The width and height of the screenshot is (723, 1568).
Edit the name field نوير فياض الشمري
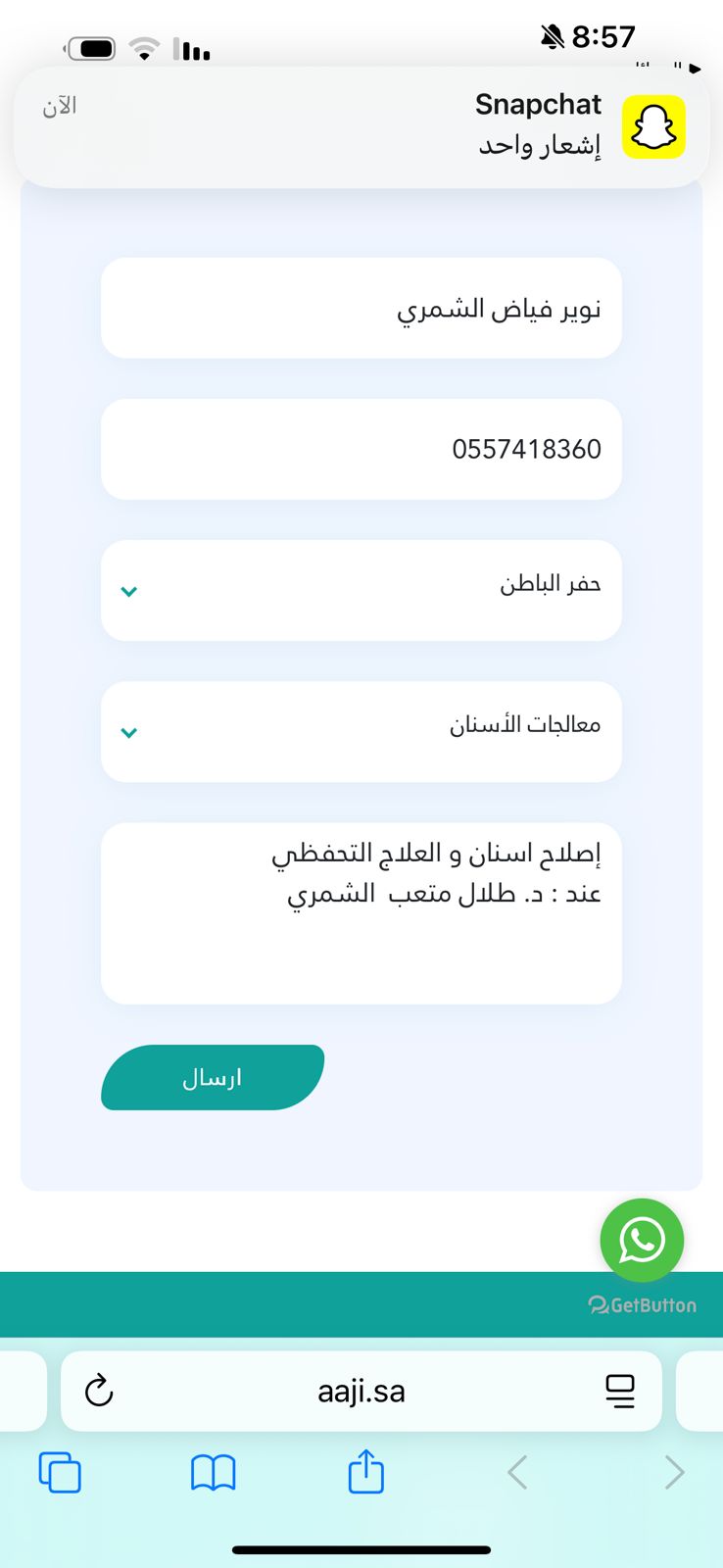(361, 309)
